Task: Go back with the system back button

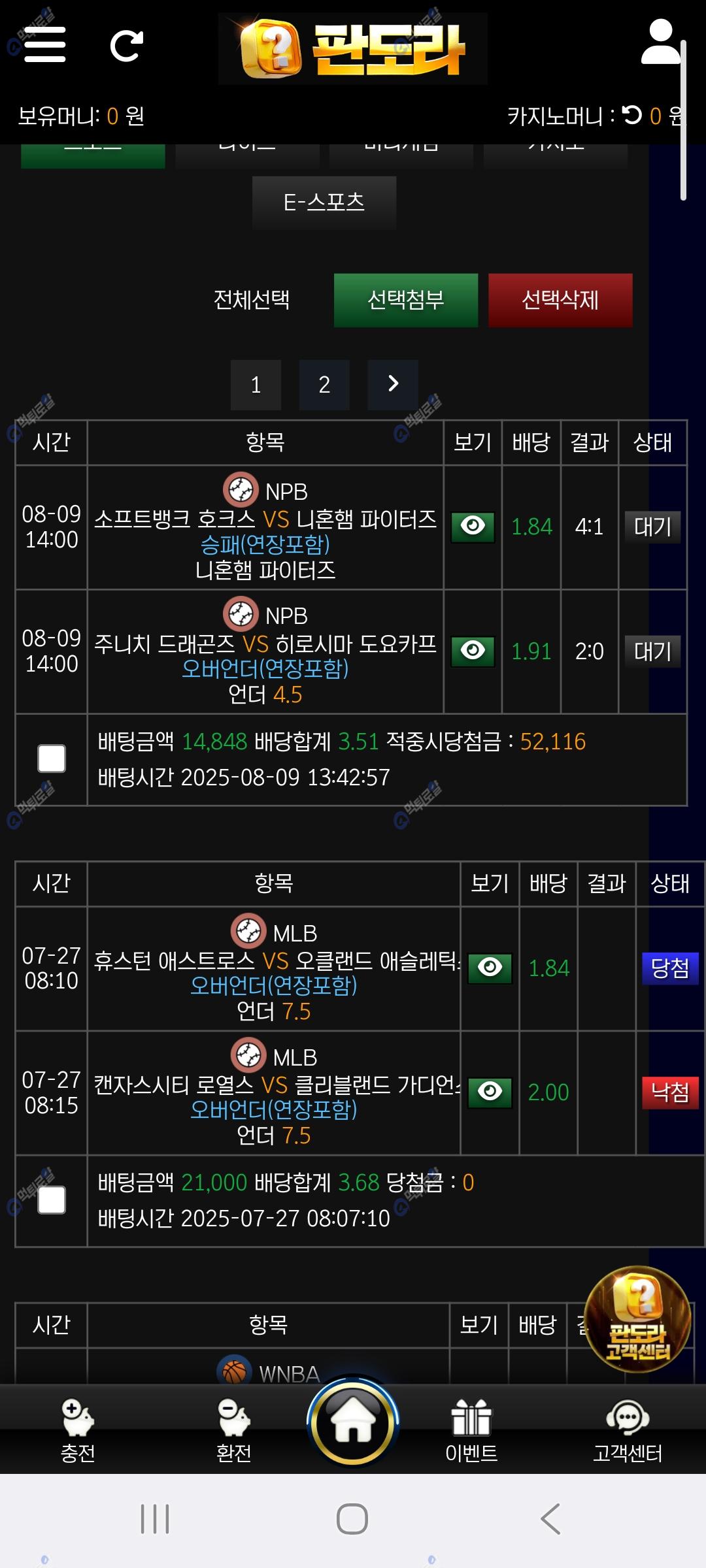Action: (550, 1518)
